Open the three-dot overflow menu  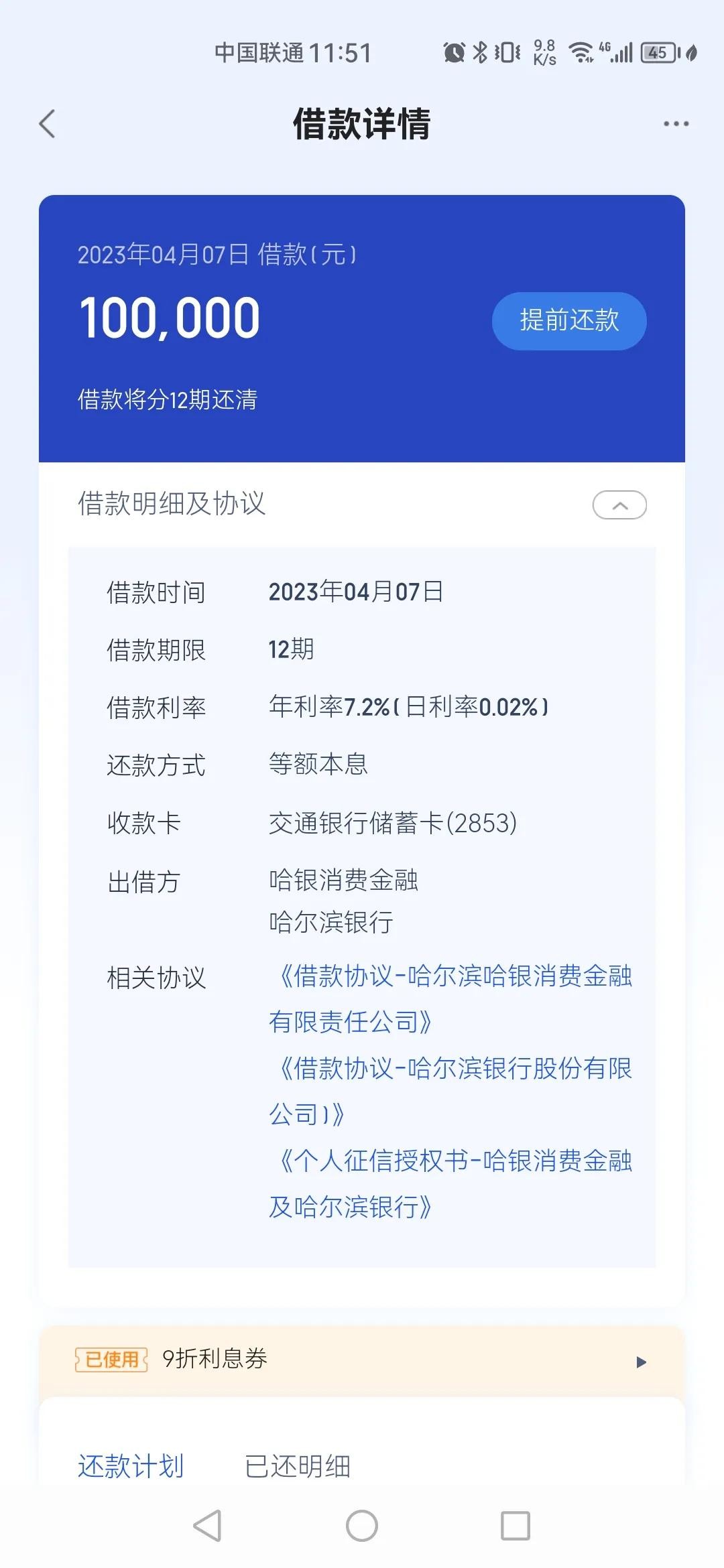coord(676,124)
